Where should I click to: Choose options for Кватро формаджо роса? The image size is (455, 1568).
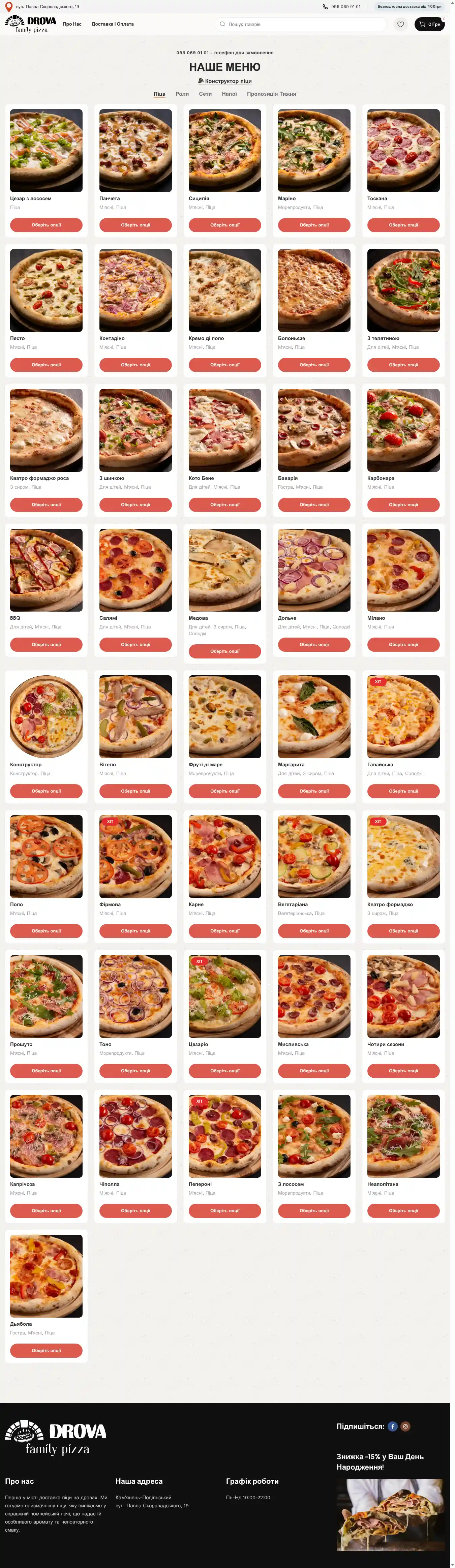tap(46, 504)
